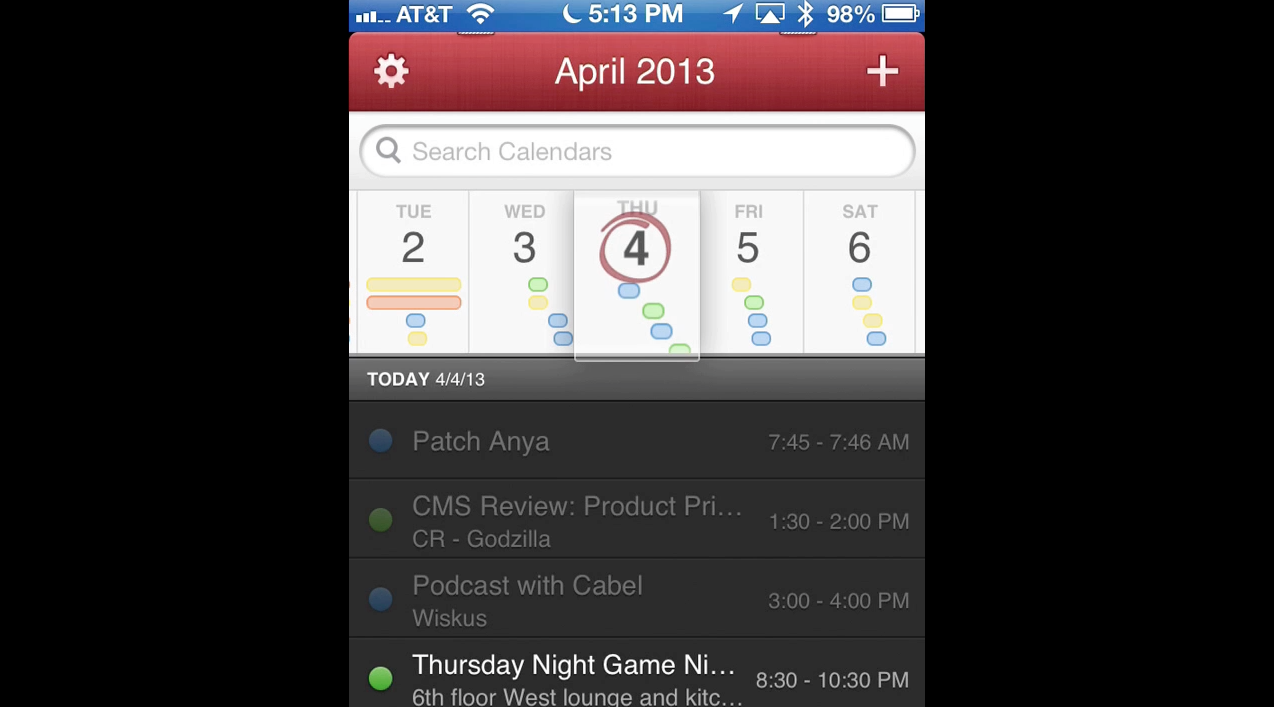This screenshot has width=1274, height=707.
Task: Tap the Search Calendars field
Action: (637, 152)
